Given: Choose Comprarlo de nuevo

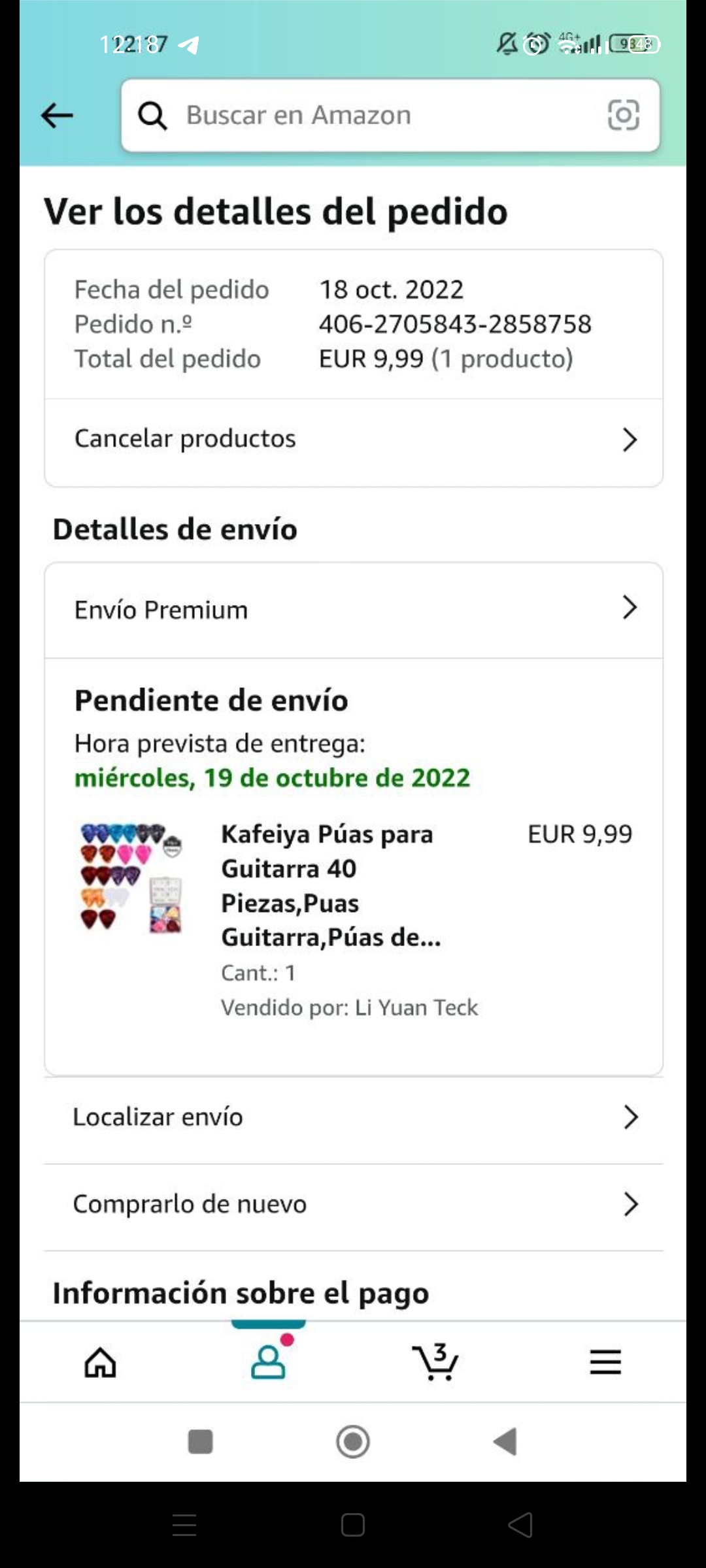Looking at the screenshot, I should click(353, 1204).
